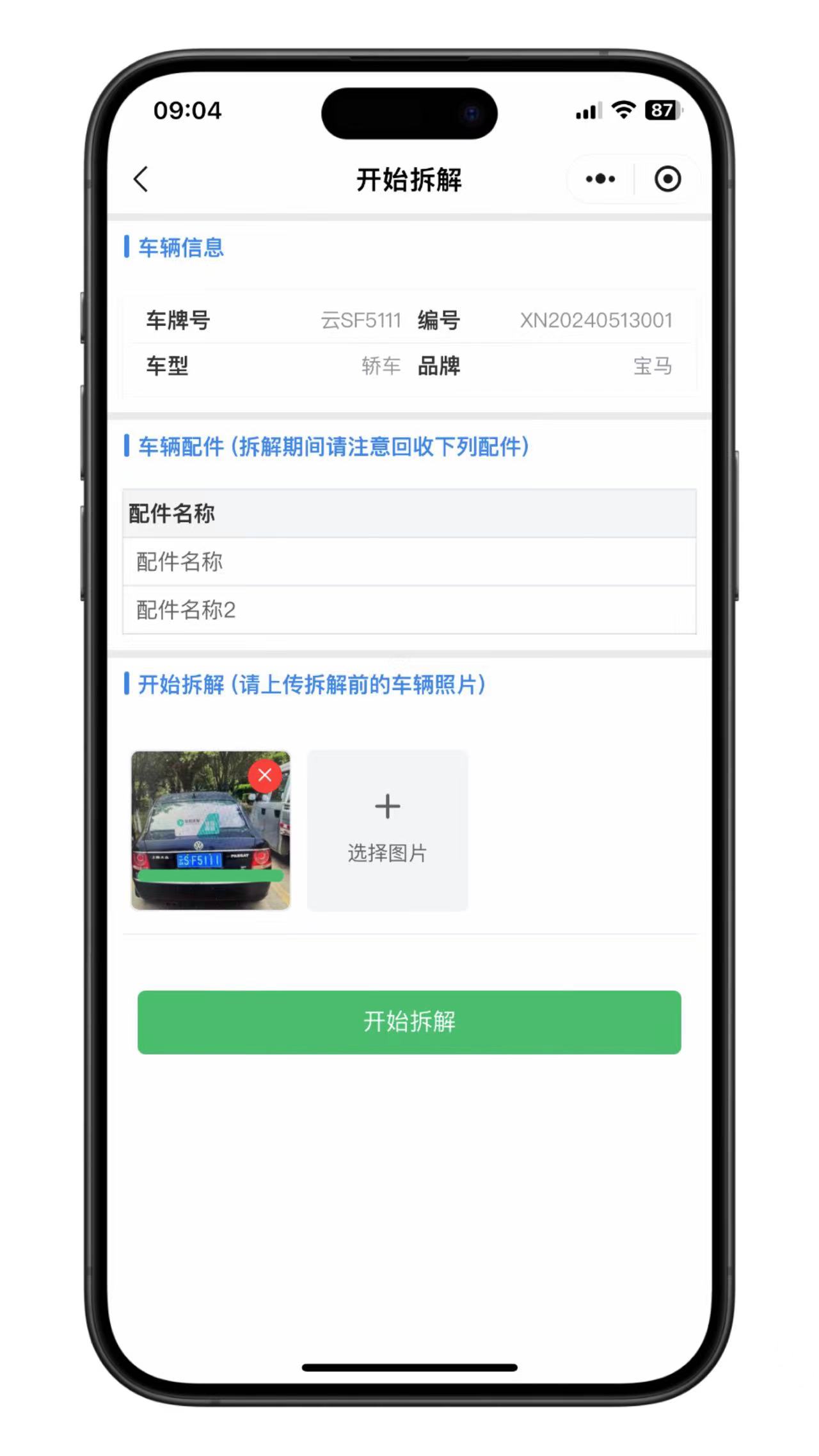Image resolution: width=819 pixels, height=1456 pixels.
Task: Tap the green 开始拆解 button
Action: [409, 1022]
